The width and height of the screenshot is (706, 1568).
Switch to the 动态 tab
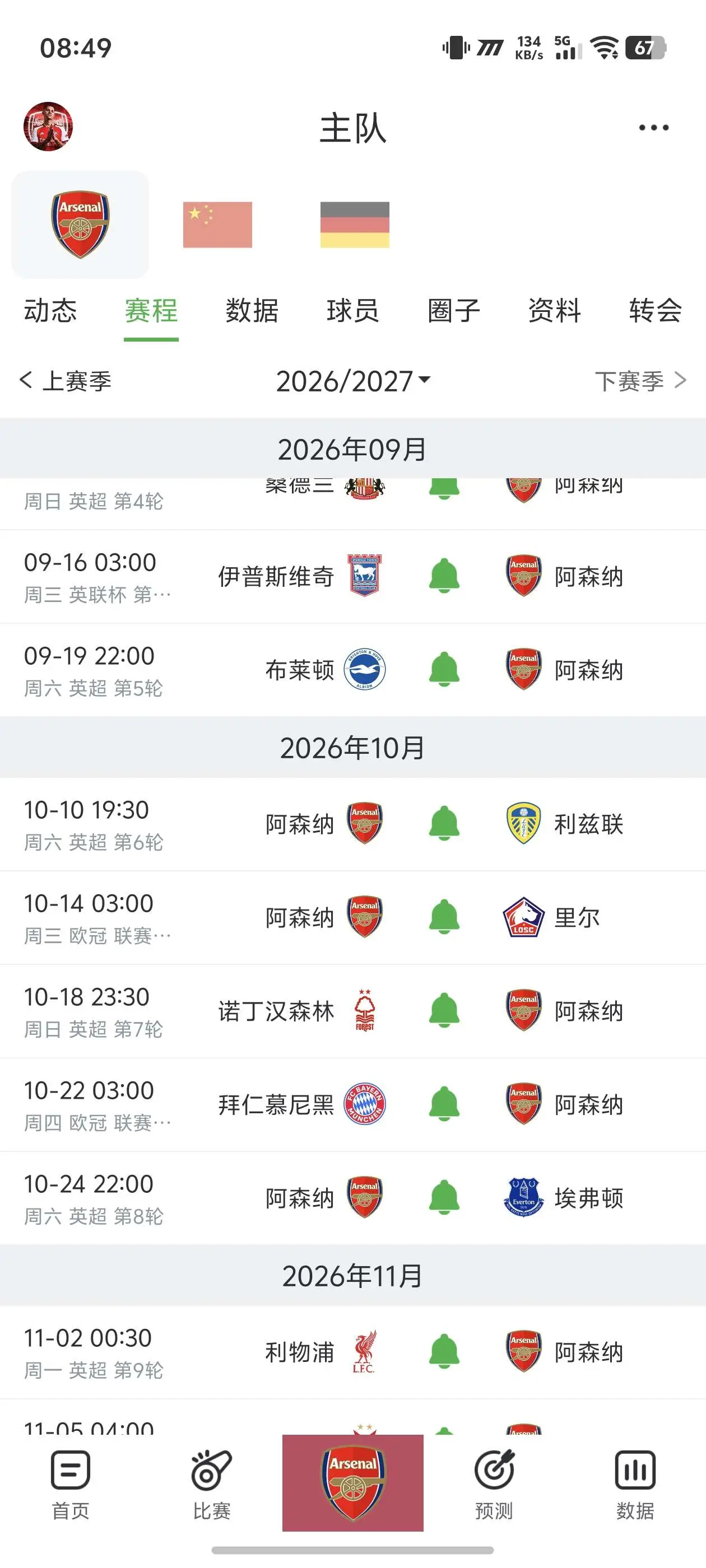(50, 311)
